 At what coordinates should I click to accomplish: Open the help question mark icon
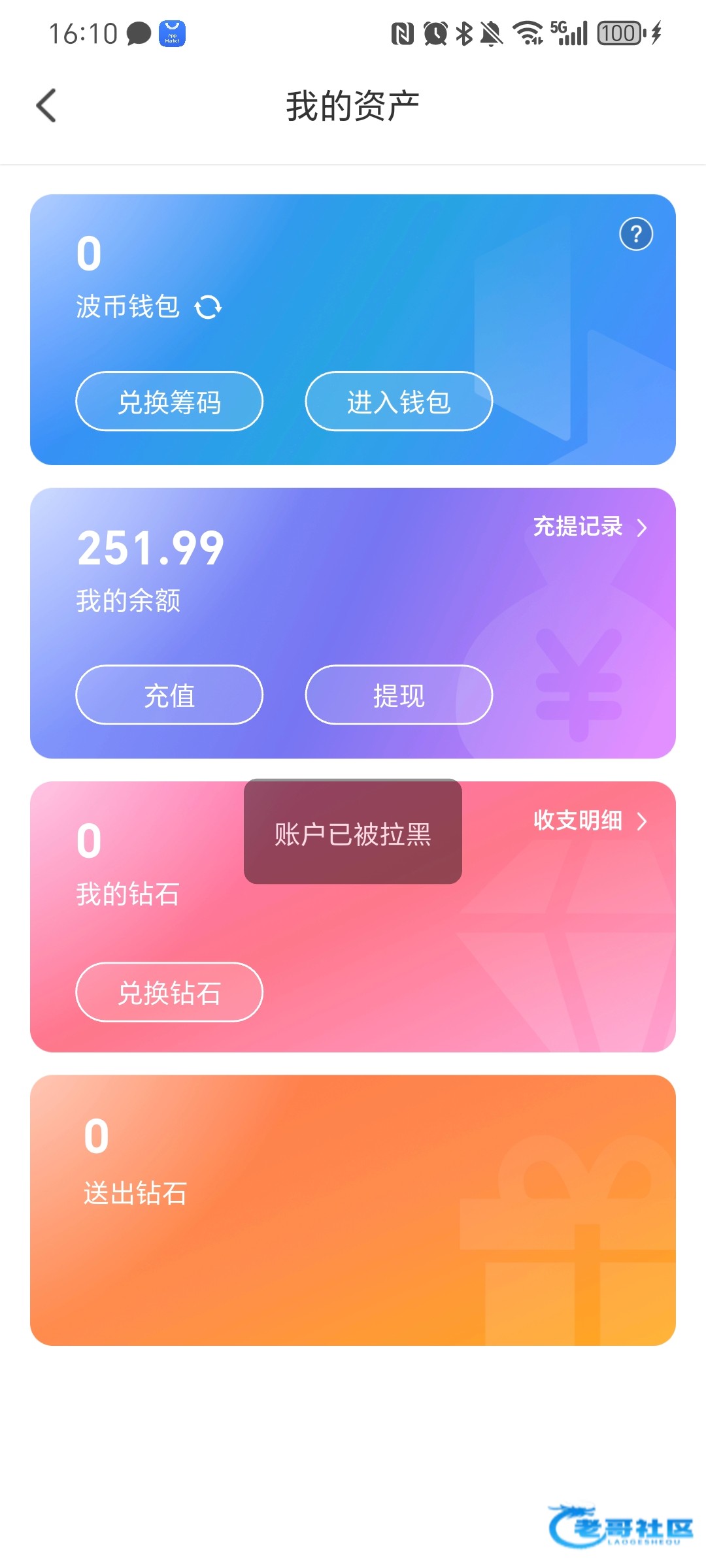(x=635, y=234)
